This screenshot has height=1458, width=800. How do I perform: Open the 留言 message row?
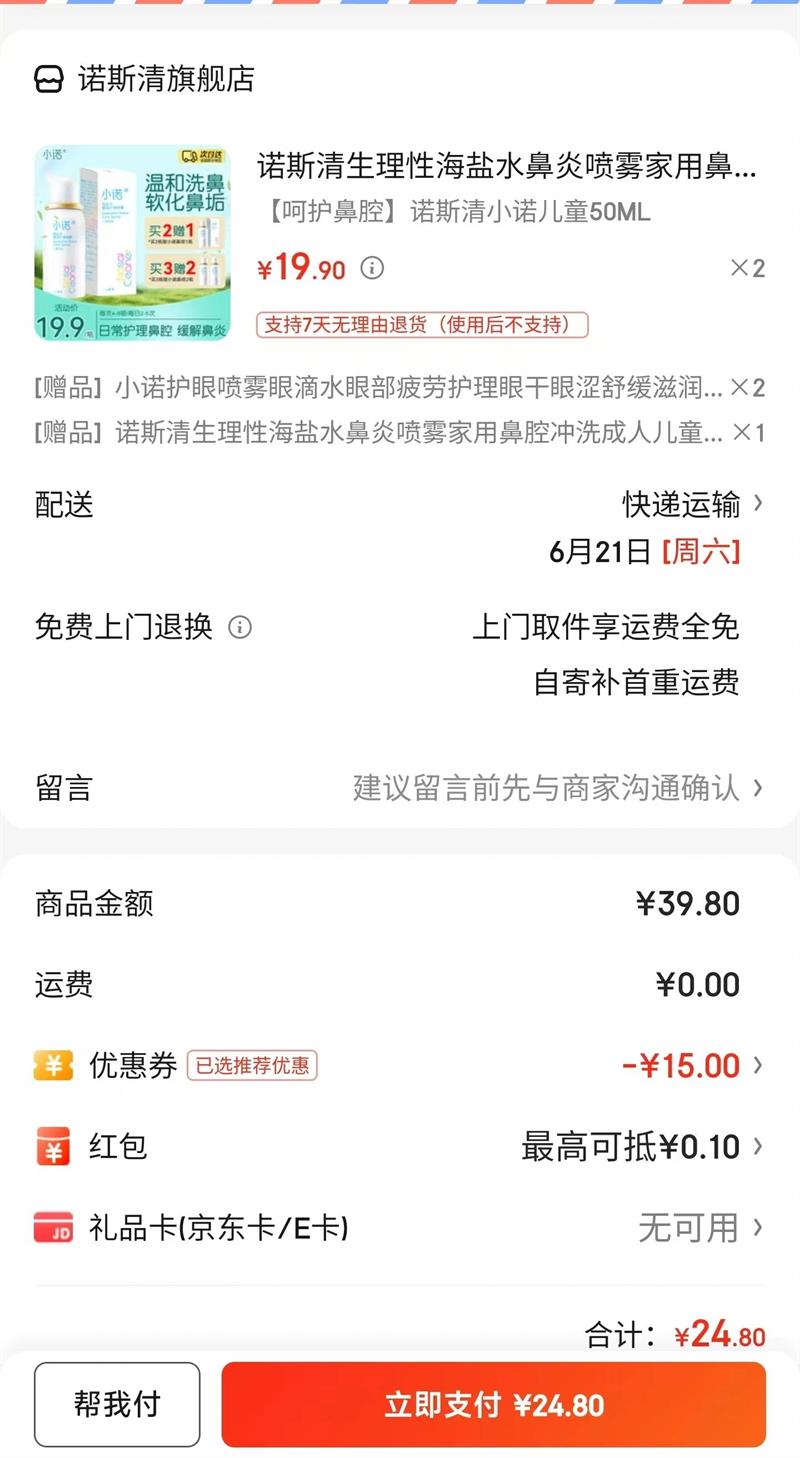click(400, 788)
